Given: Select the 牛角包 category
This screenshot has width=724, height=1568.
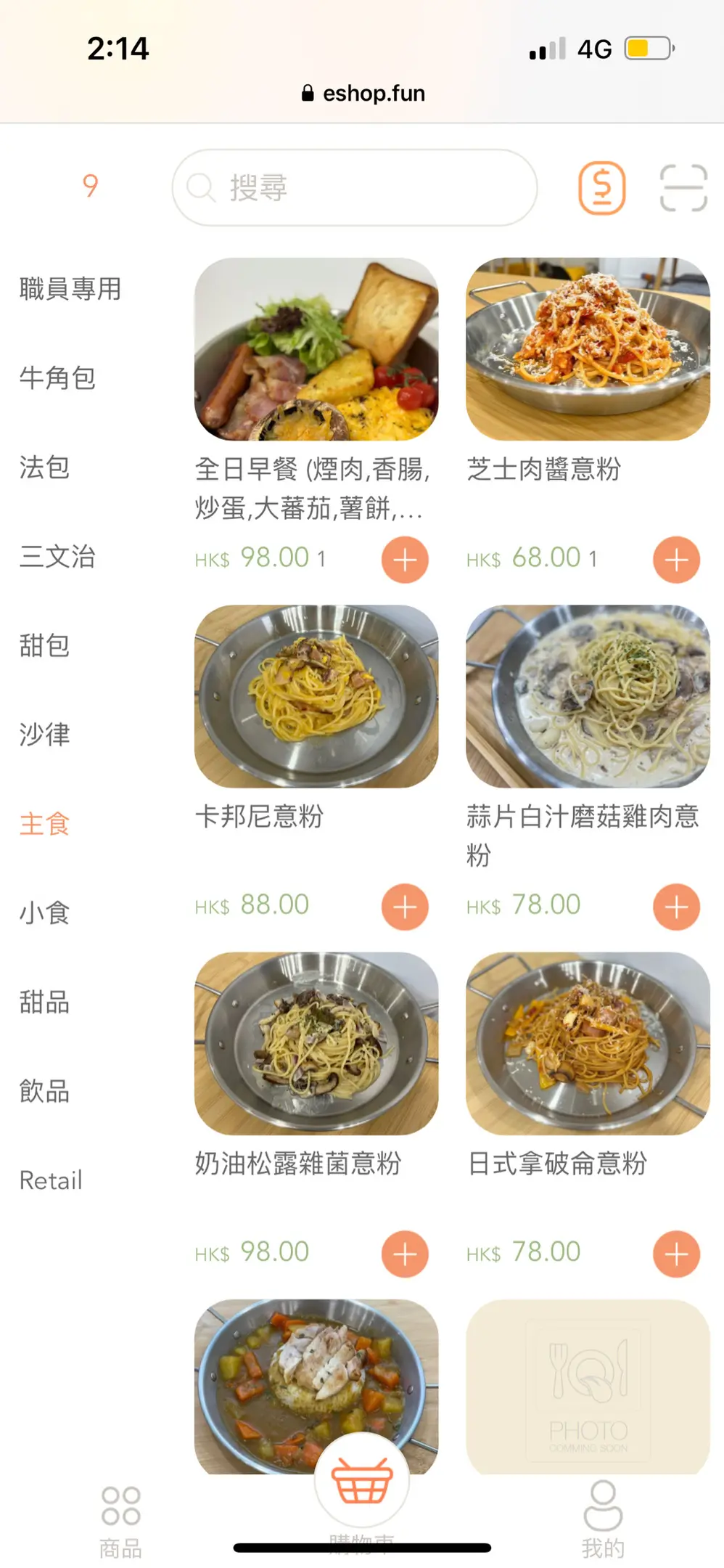Looking at the screenshot, I should 57,378.
